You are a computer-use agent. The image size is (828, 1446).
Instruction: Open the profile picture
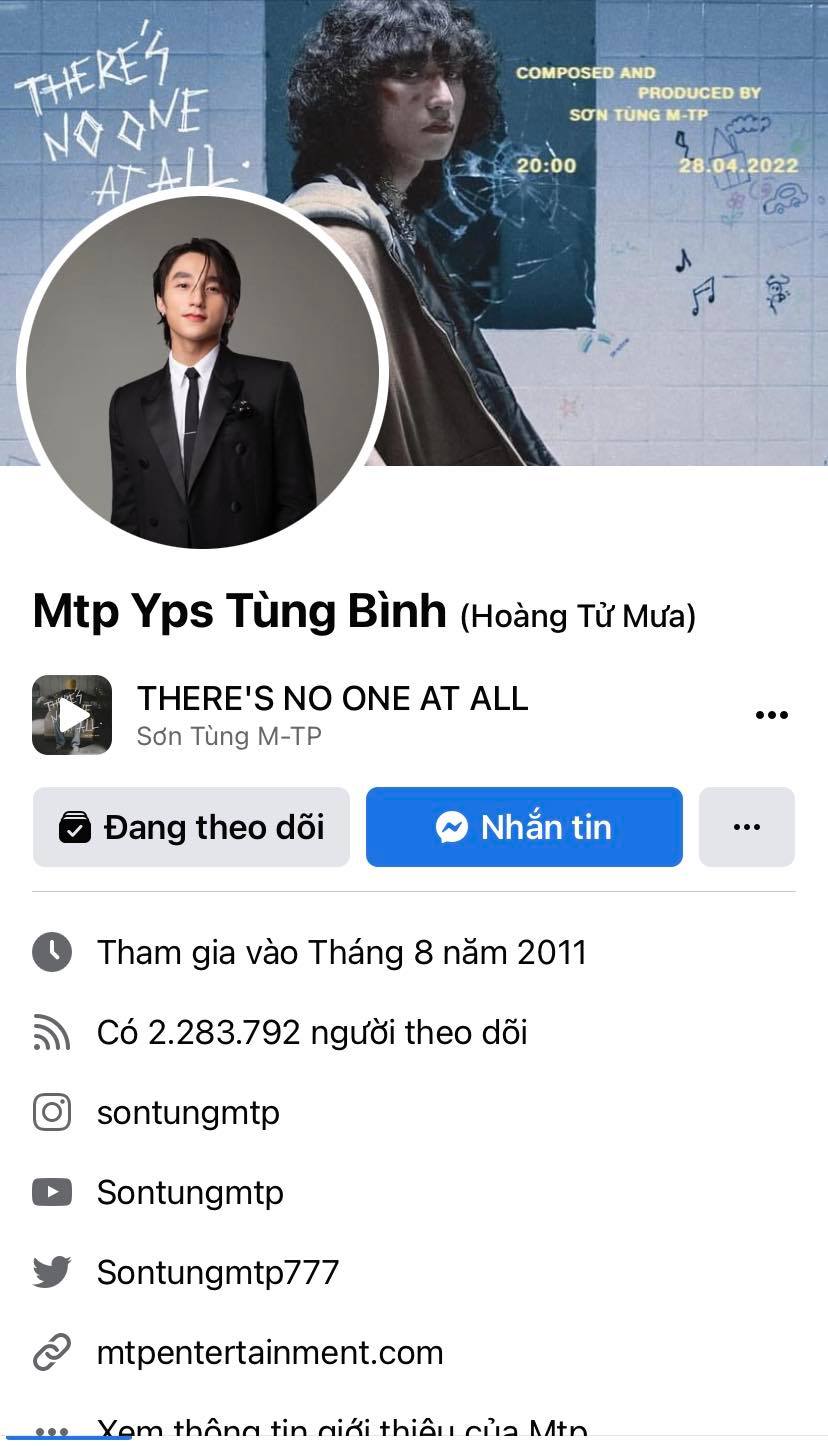(202, 370)
